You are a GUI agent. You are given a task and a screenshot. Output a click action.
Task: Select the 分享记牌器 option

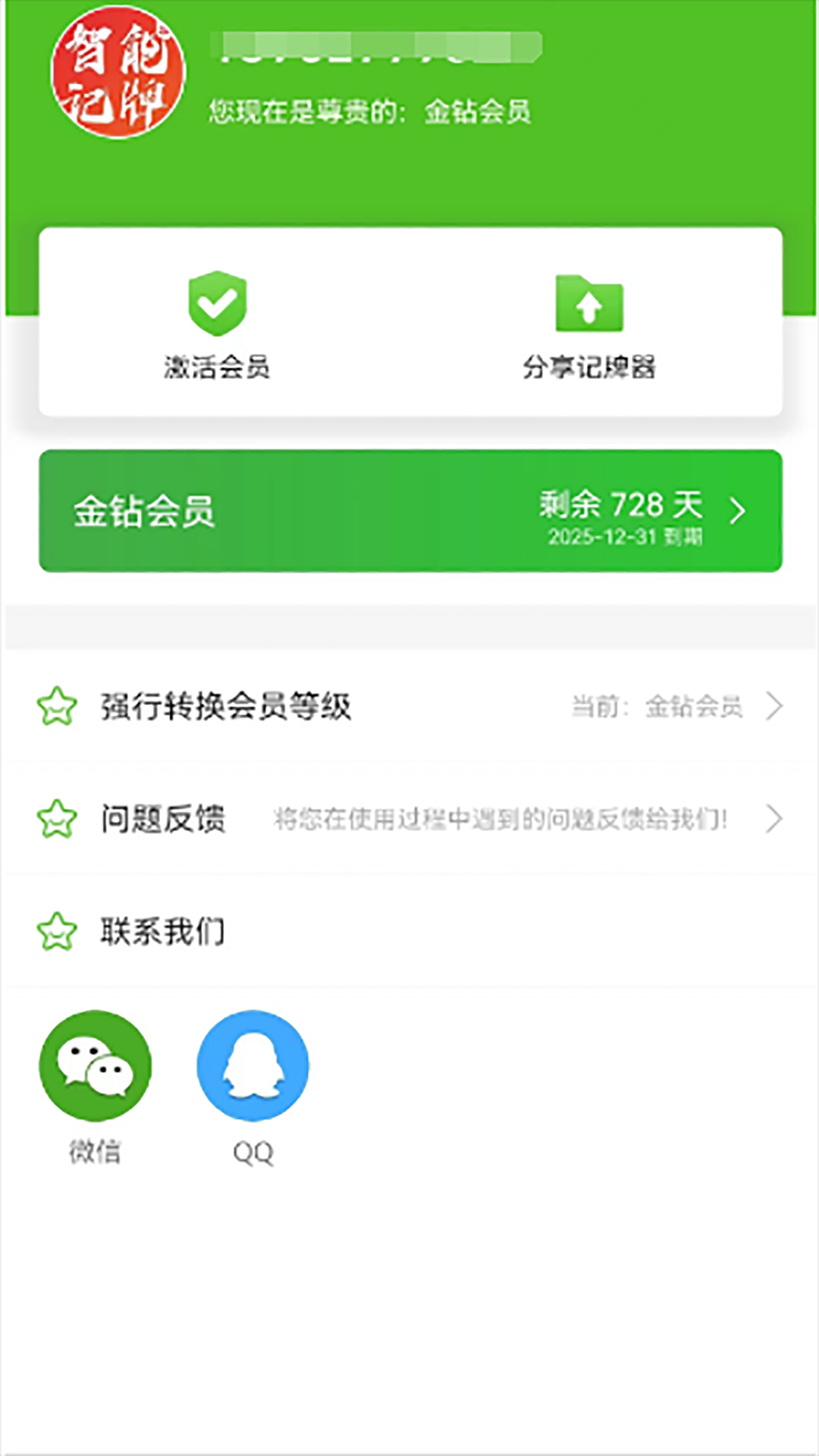590,369
